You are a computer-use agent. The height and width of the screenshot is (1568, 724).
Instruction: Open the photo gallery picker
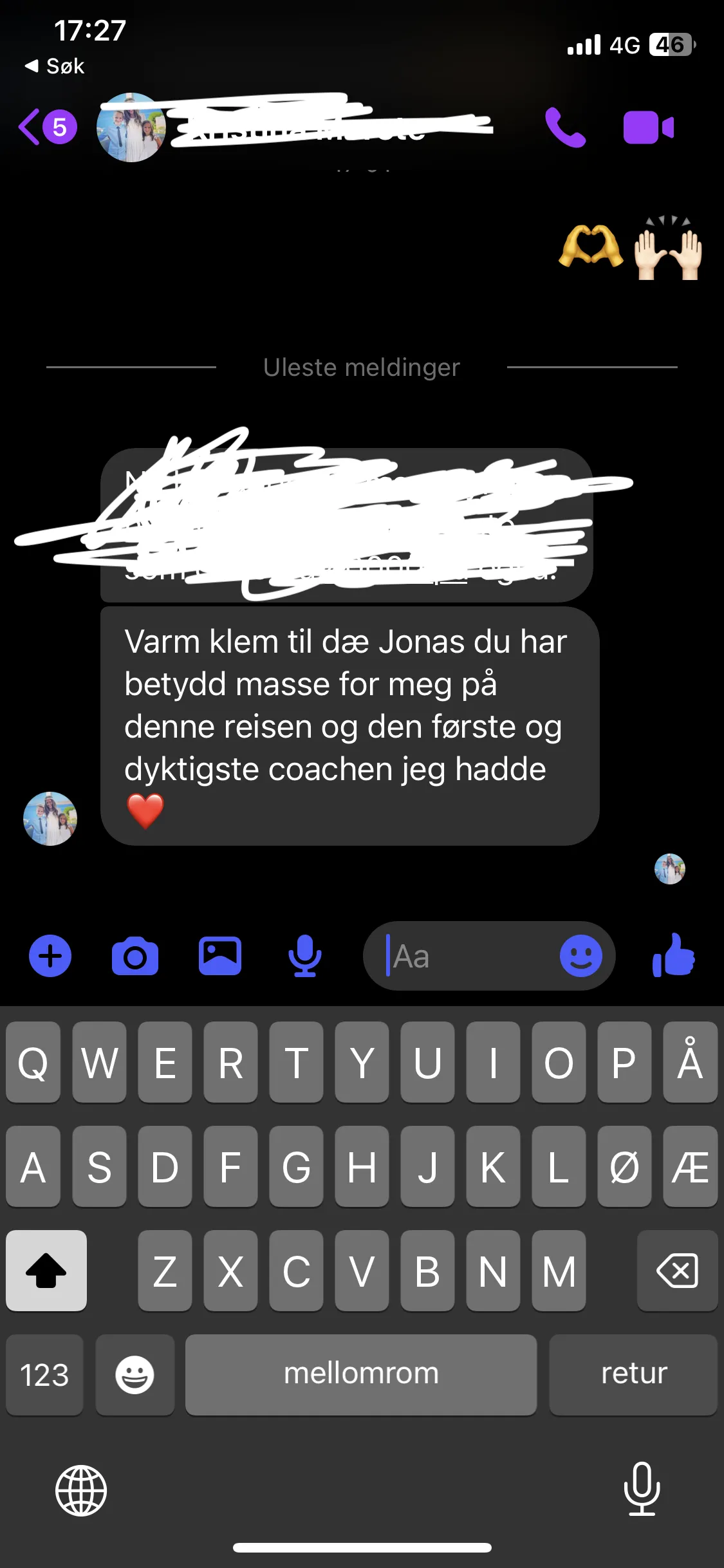click(x=219, y=956)
